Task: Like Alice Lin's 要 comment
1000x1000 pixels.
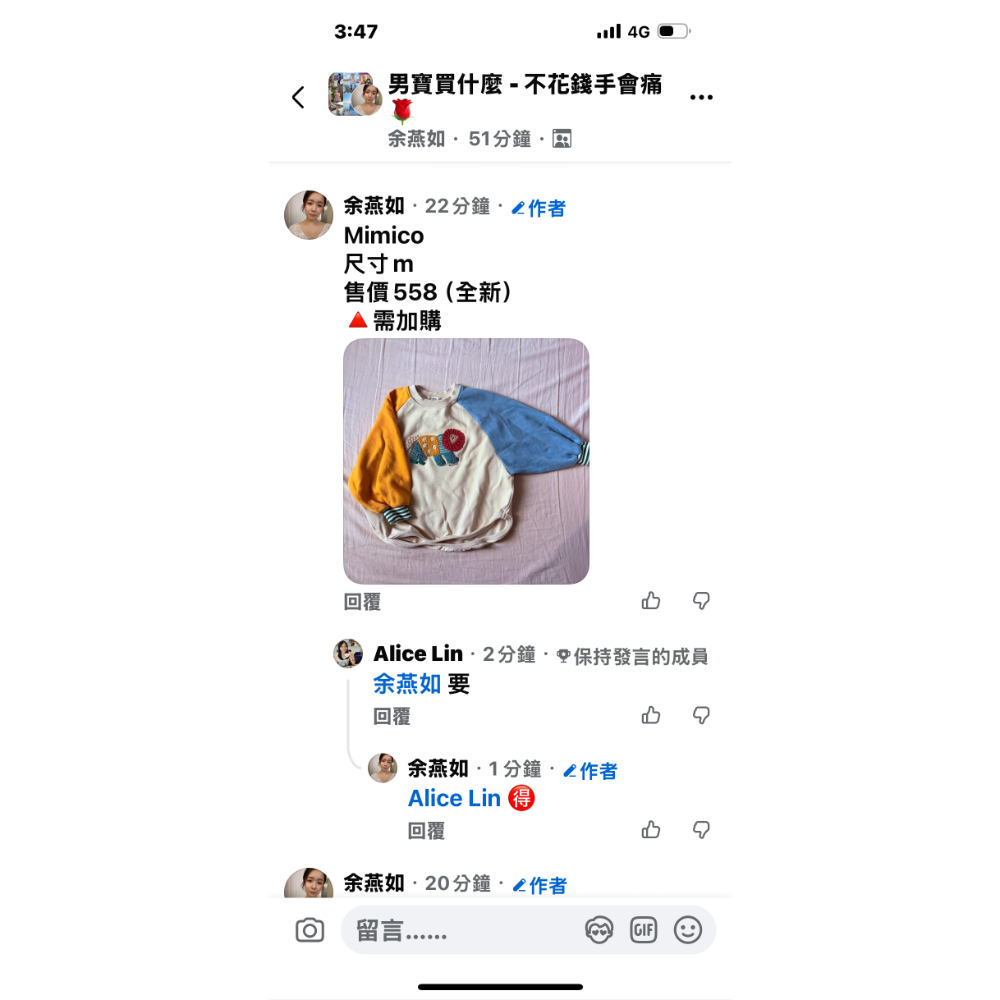Action: pyautogui.click(x=651, y=715)
